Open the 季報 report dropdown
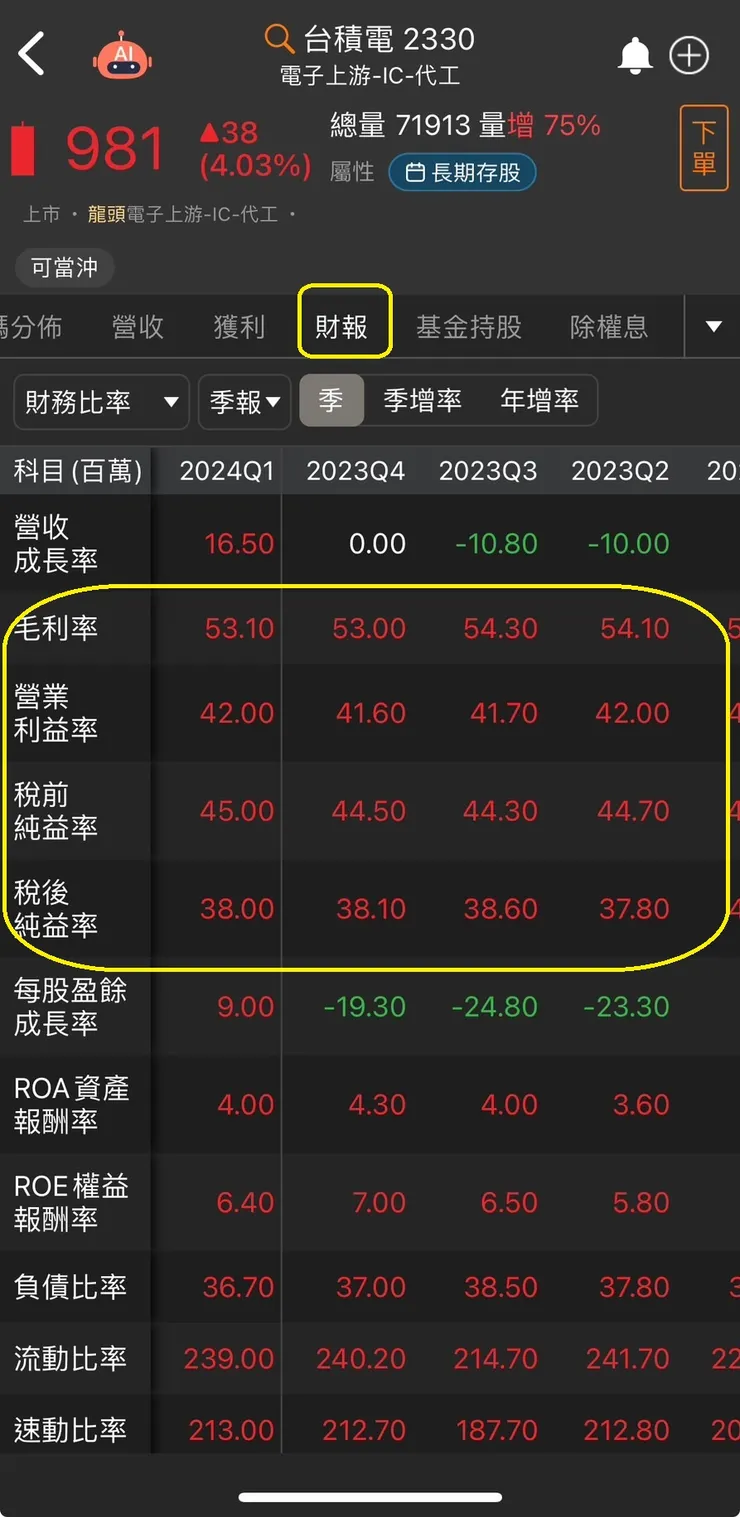 [244, 401]
